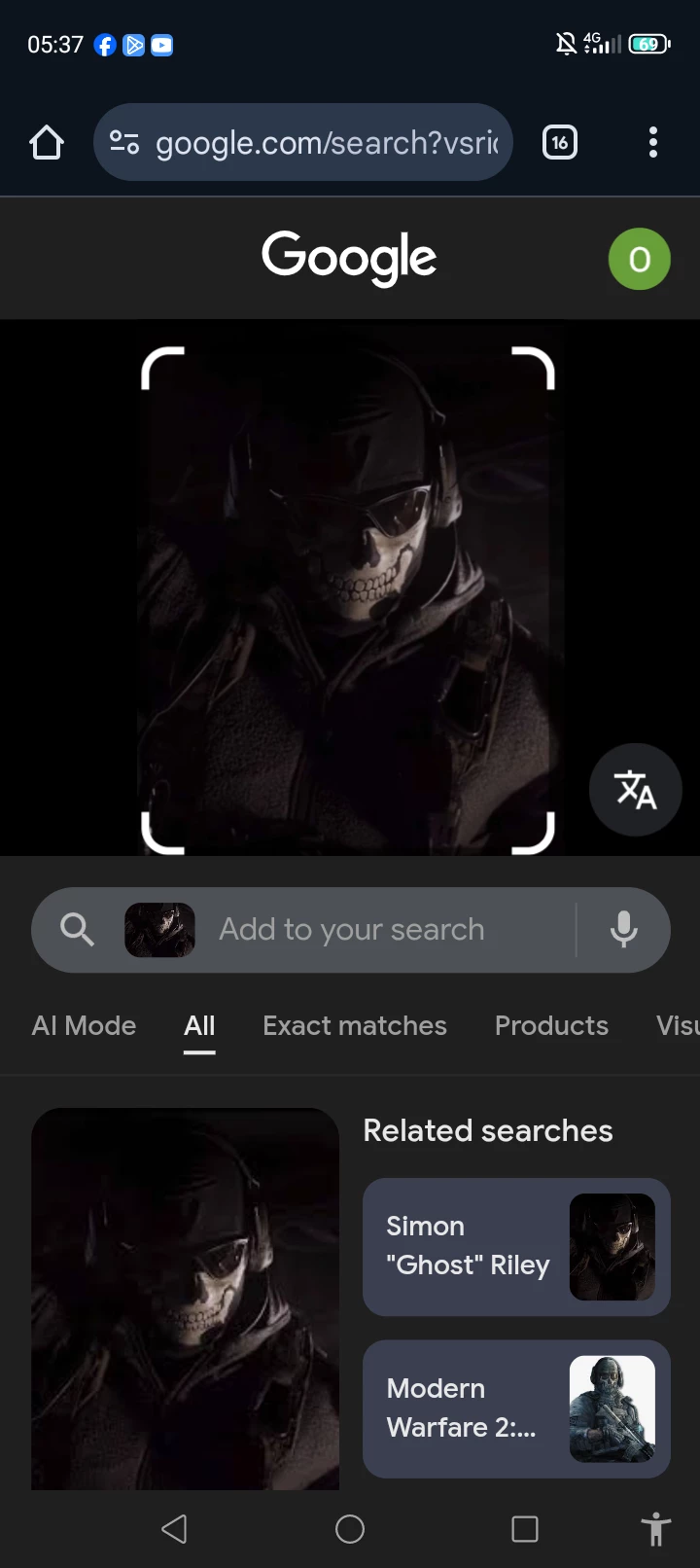Open the green account avatar
Image resolution: width=700 pixels, height=1568 pixels.
click(639, 259)
